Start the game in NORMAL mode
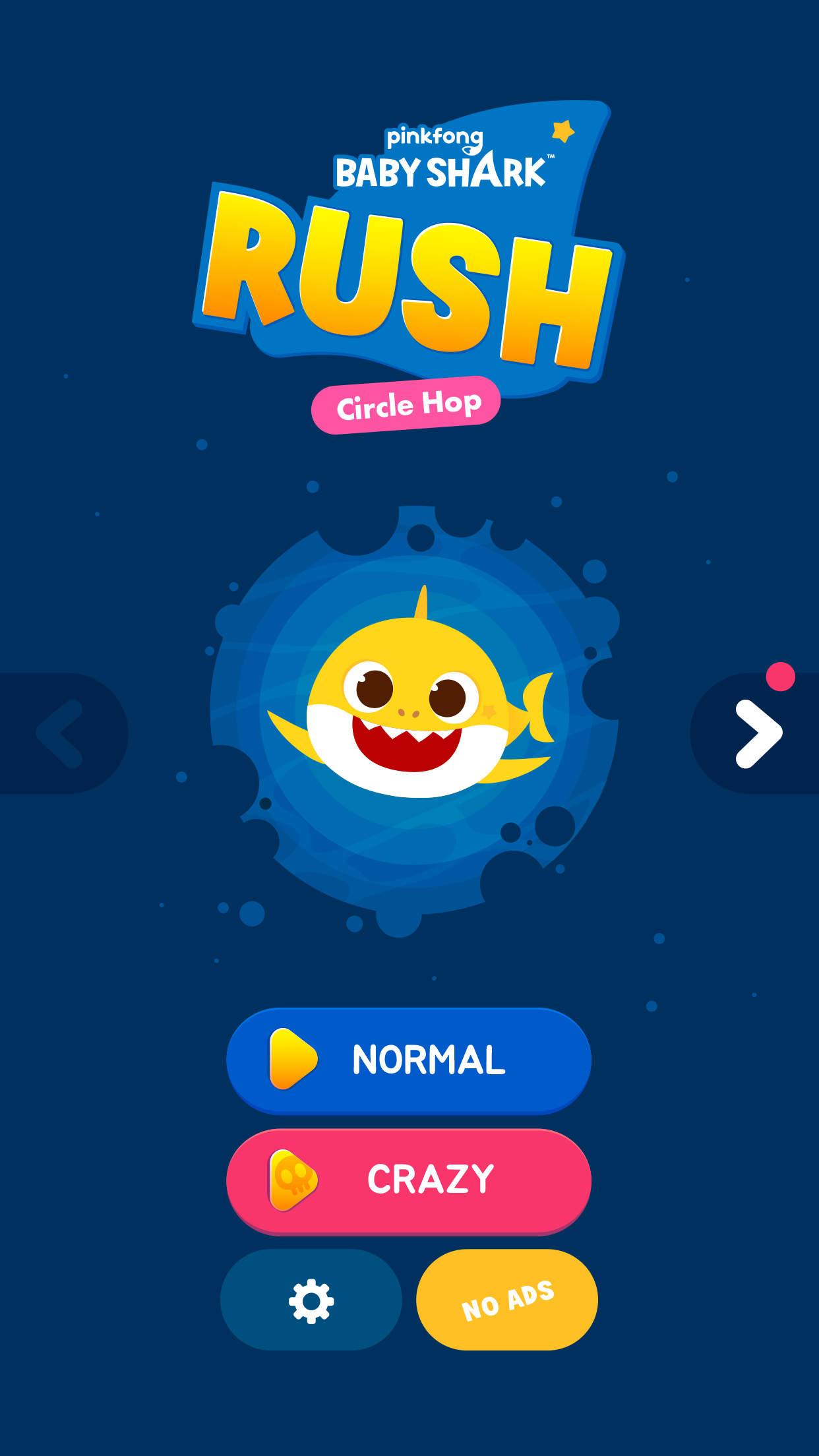Screen dimensions: 819x1456 point(409,1060)
